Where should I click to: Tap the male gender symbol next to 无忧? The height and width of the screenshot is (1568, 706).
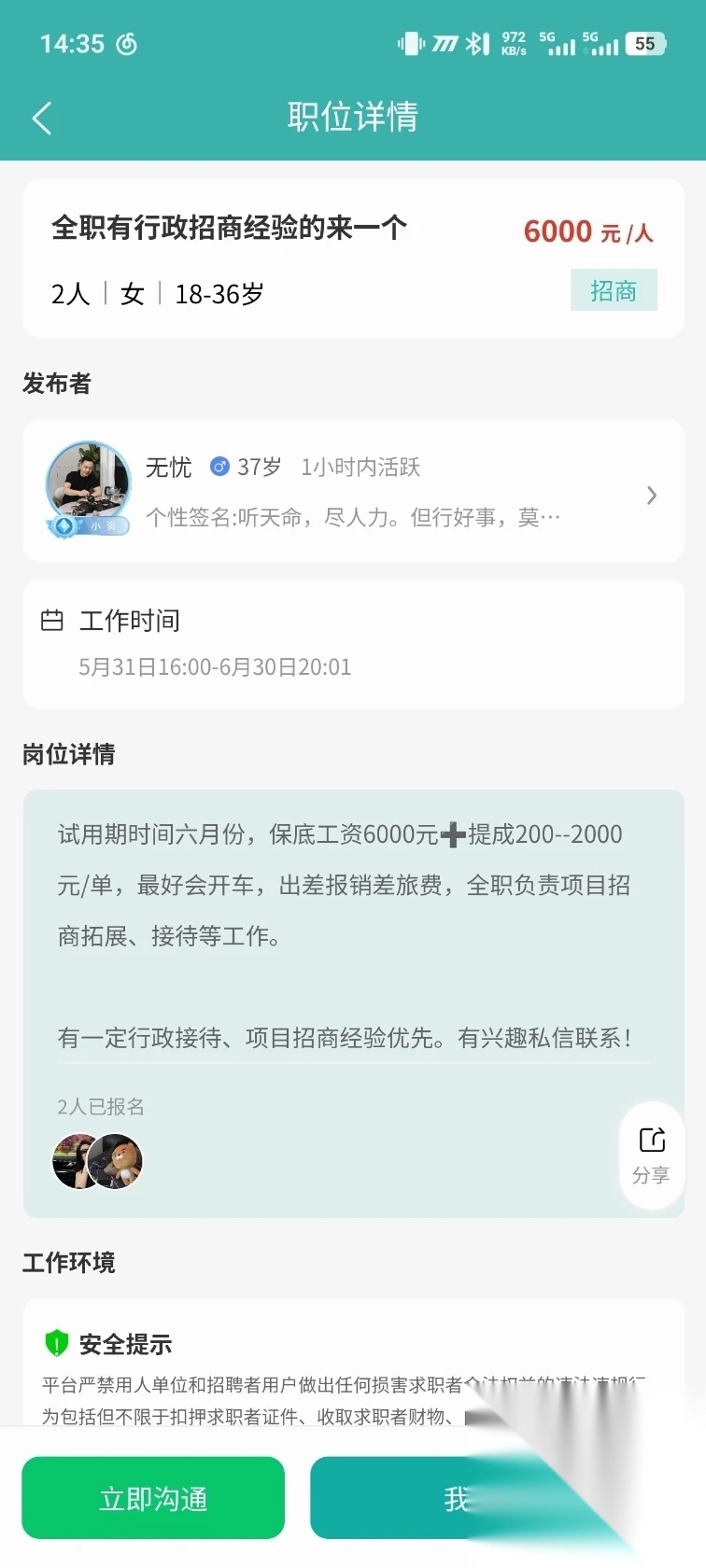coord(219,467)
